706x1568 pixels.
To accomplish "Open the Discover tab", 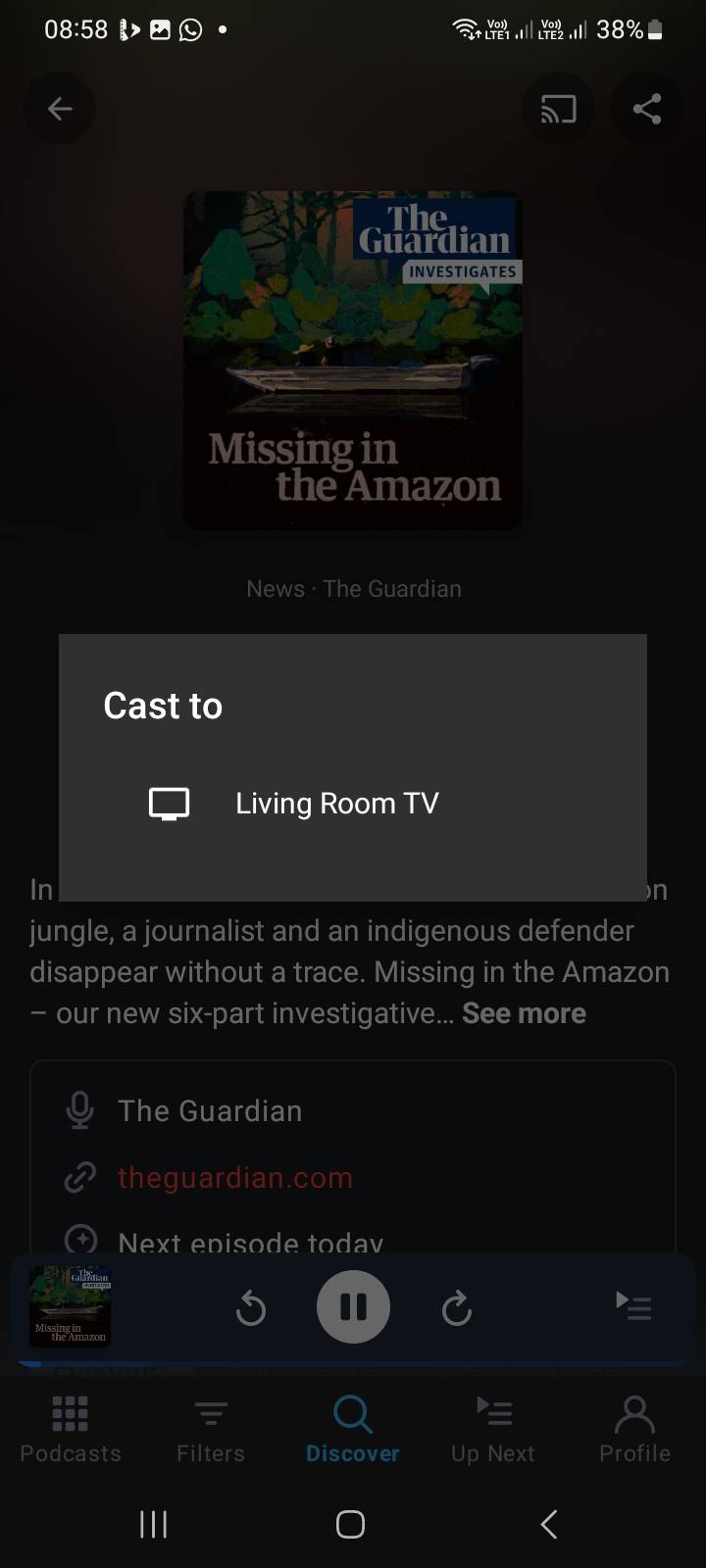I will point(352,1429).
